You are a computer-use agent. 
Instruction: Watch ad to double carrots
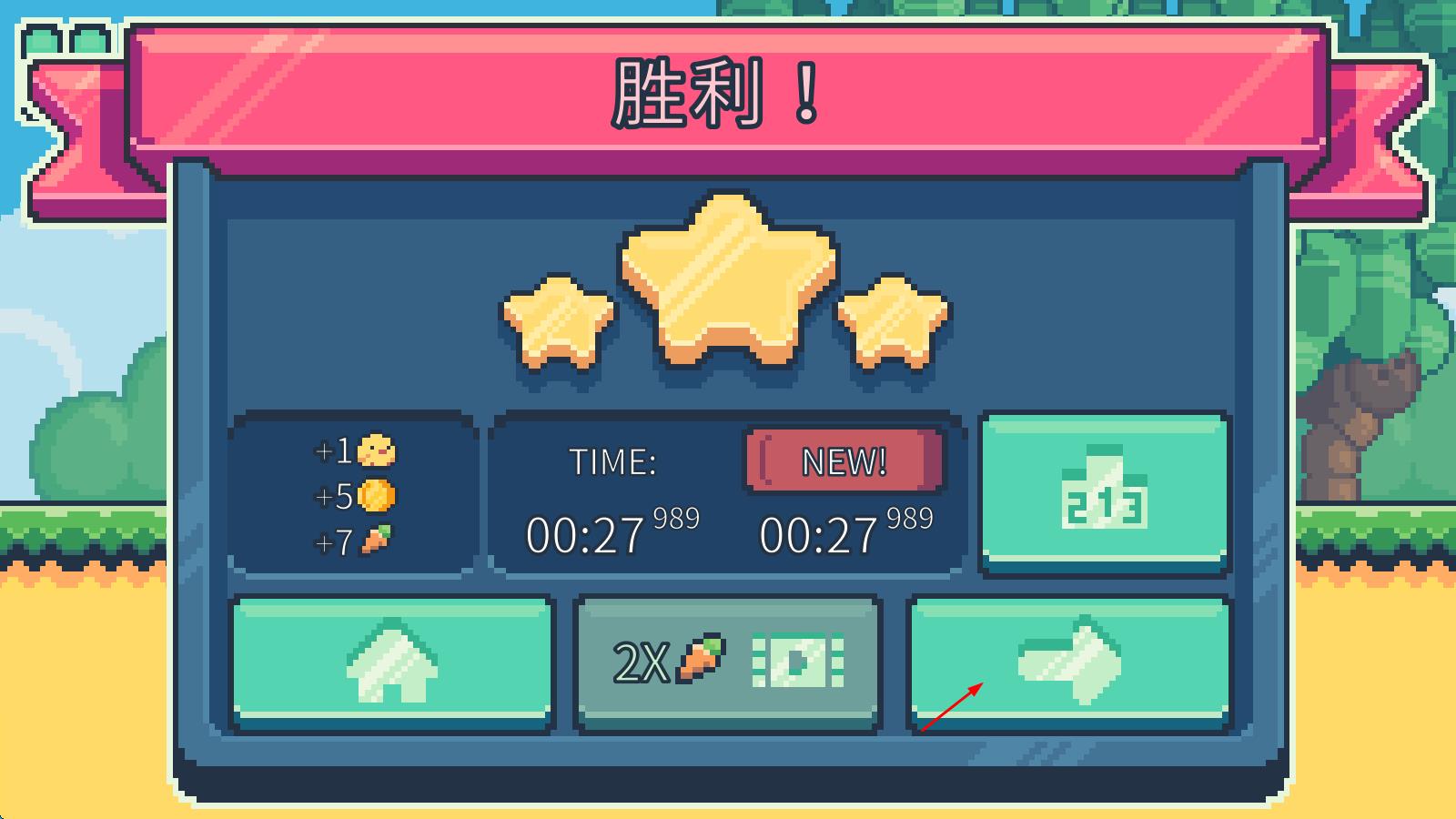point(728,662)
